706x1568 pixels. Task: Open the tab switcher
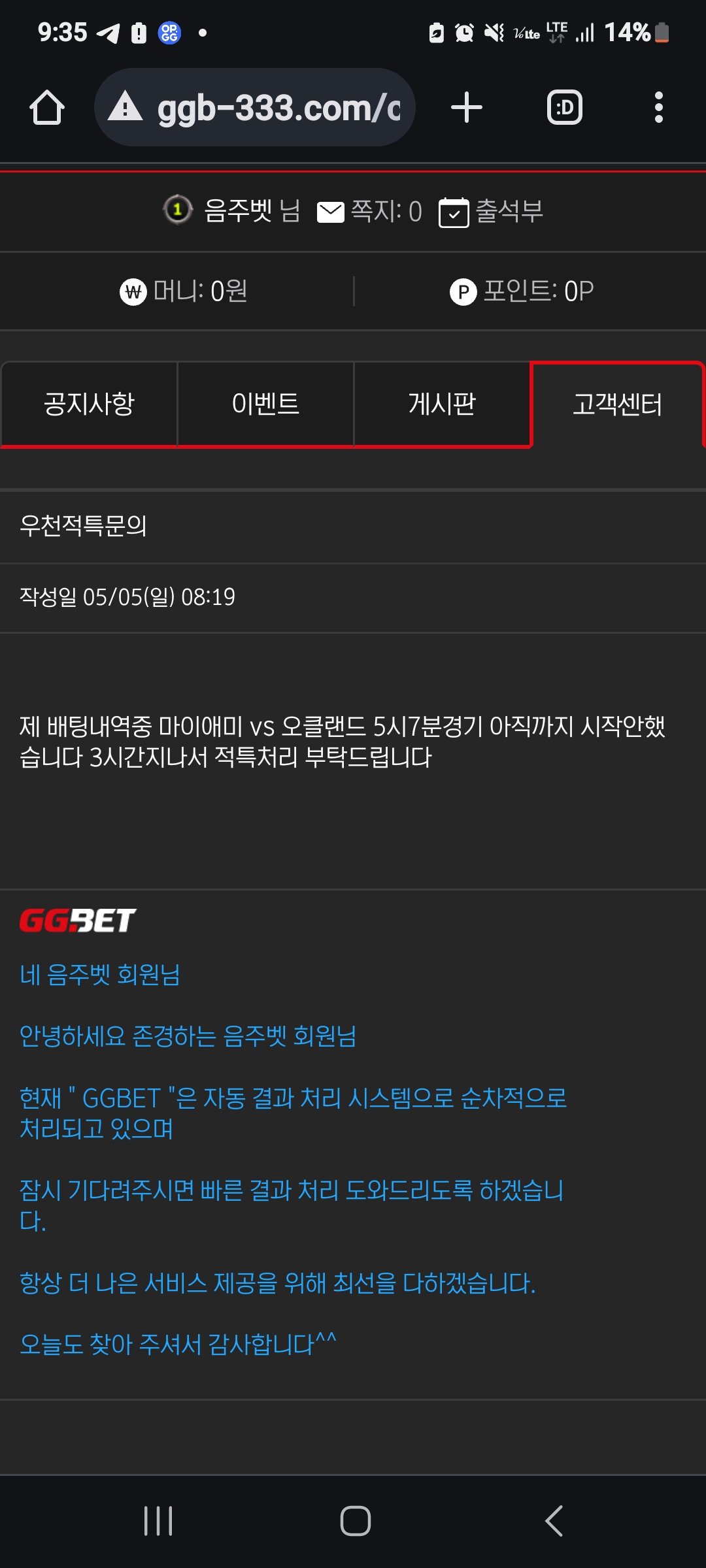[x=564, y=108]
